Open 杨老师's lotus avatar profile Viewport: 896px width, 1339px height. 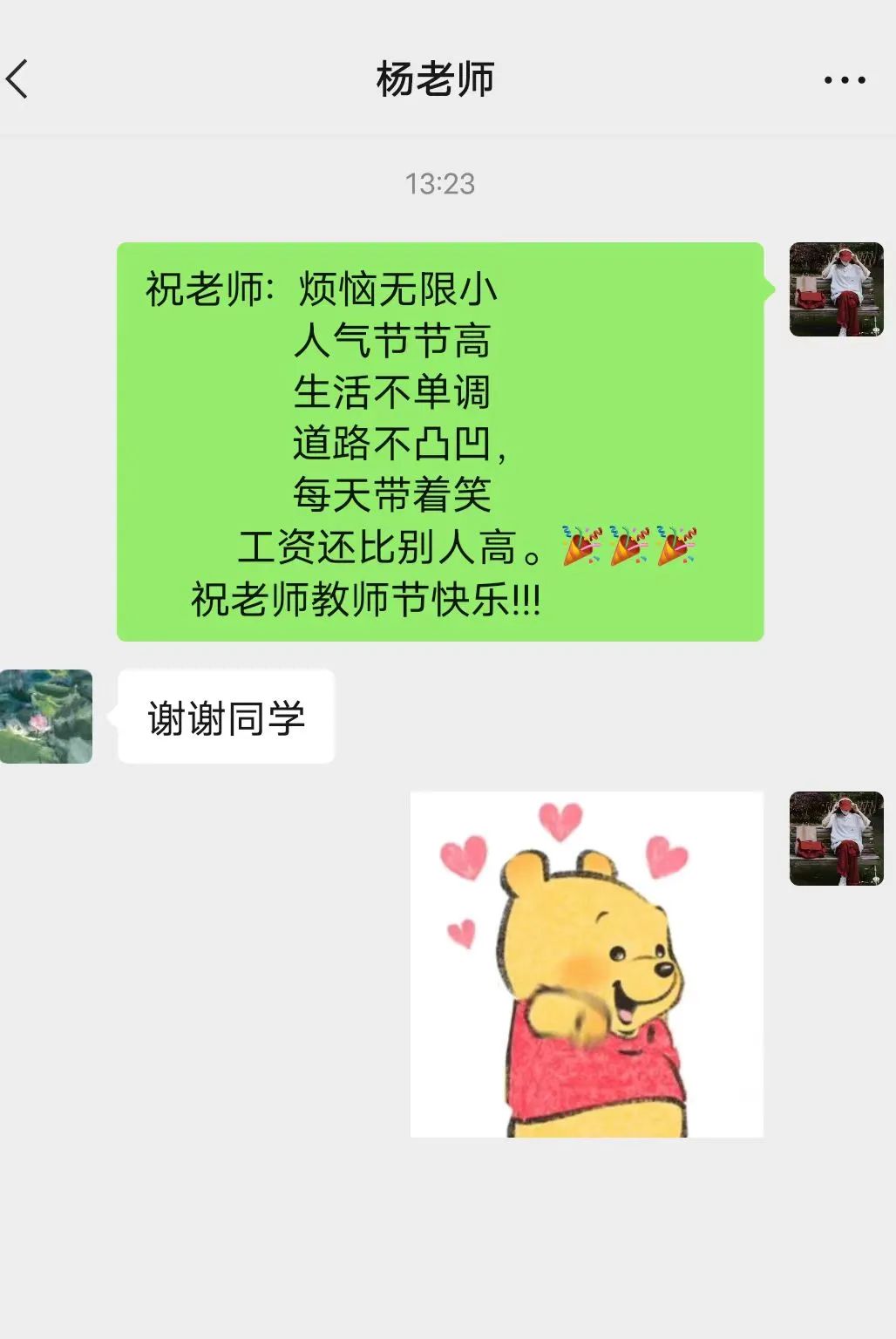(x=46, y=717)
